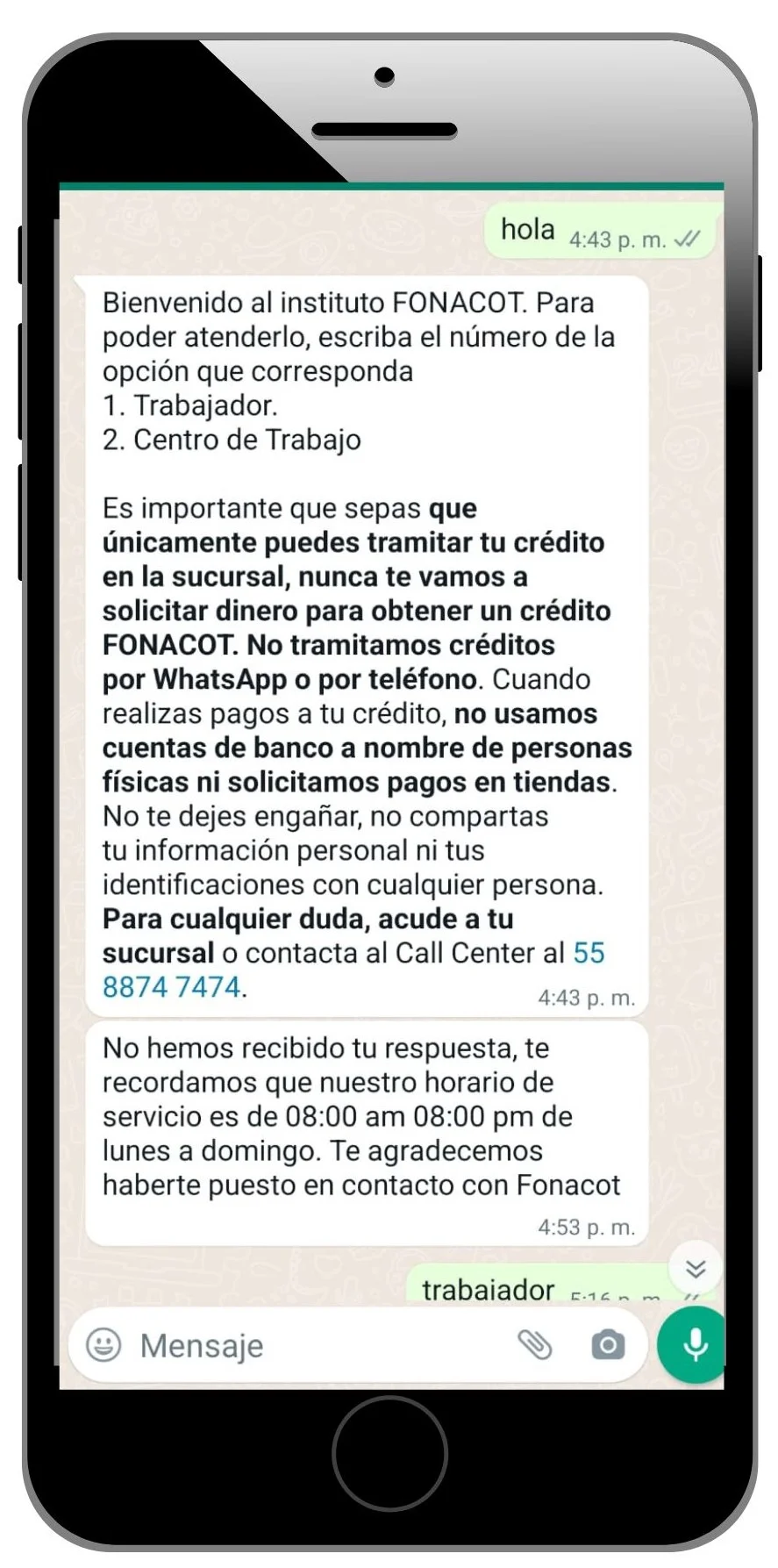Viewport: 778px width, 1568px height.
Task: Start recording with the mic icon
Action: (694, 1343)
